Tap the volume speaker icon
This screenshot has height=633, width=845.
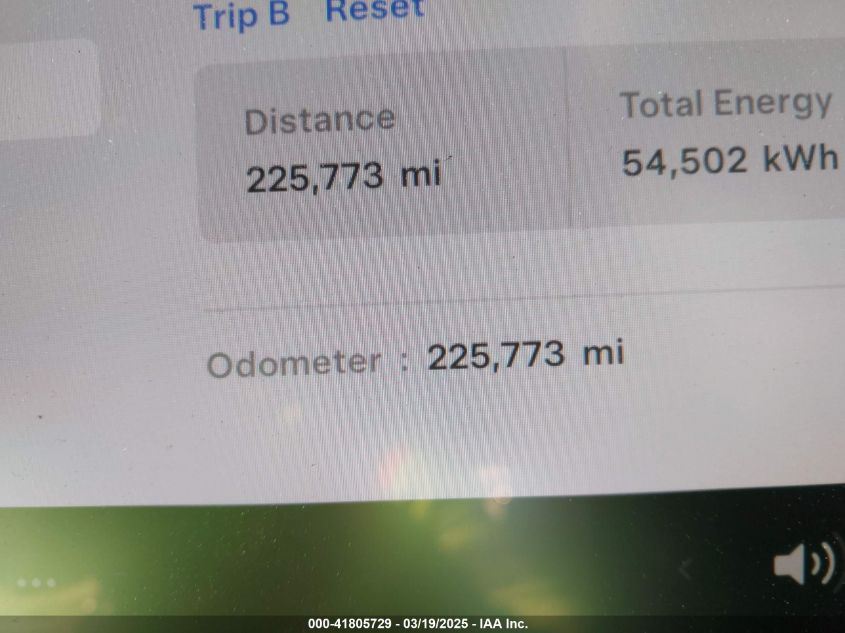[803, 565]
